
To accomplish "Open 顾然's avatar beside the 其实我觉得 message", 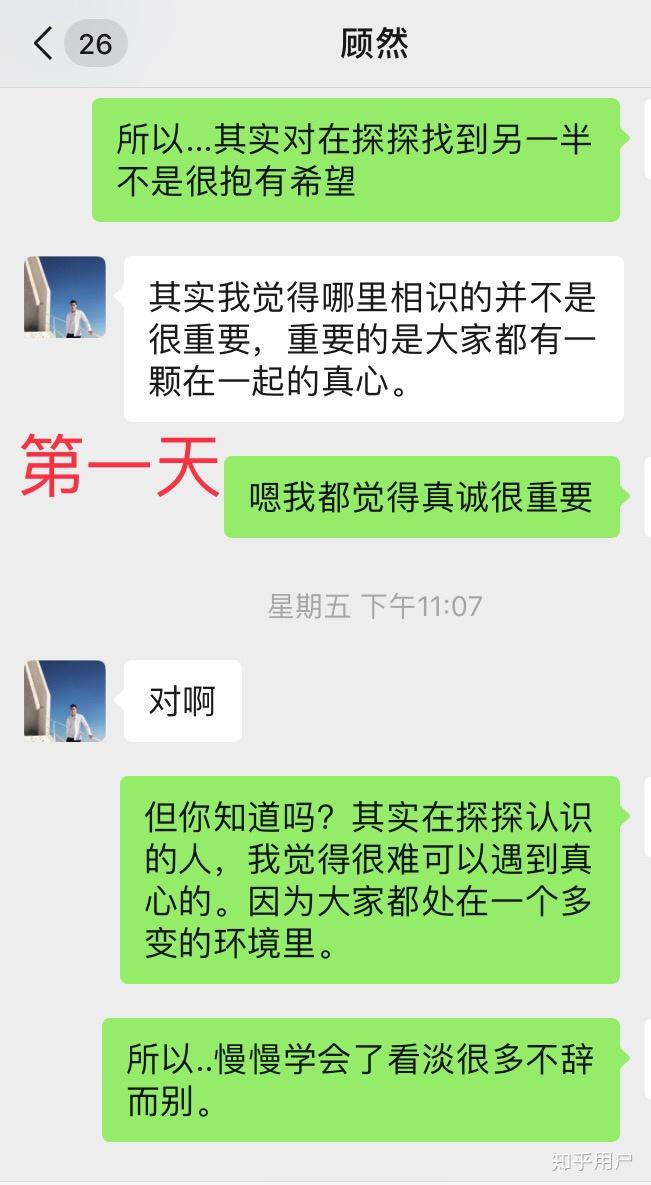I will click(65, 297).
